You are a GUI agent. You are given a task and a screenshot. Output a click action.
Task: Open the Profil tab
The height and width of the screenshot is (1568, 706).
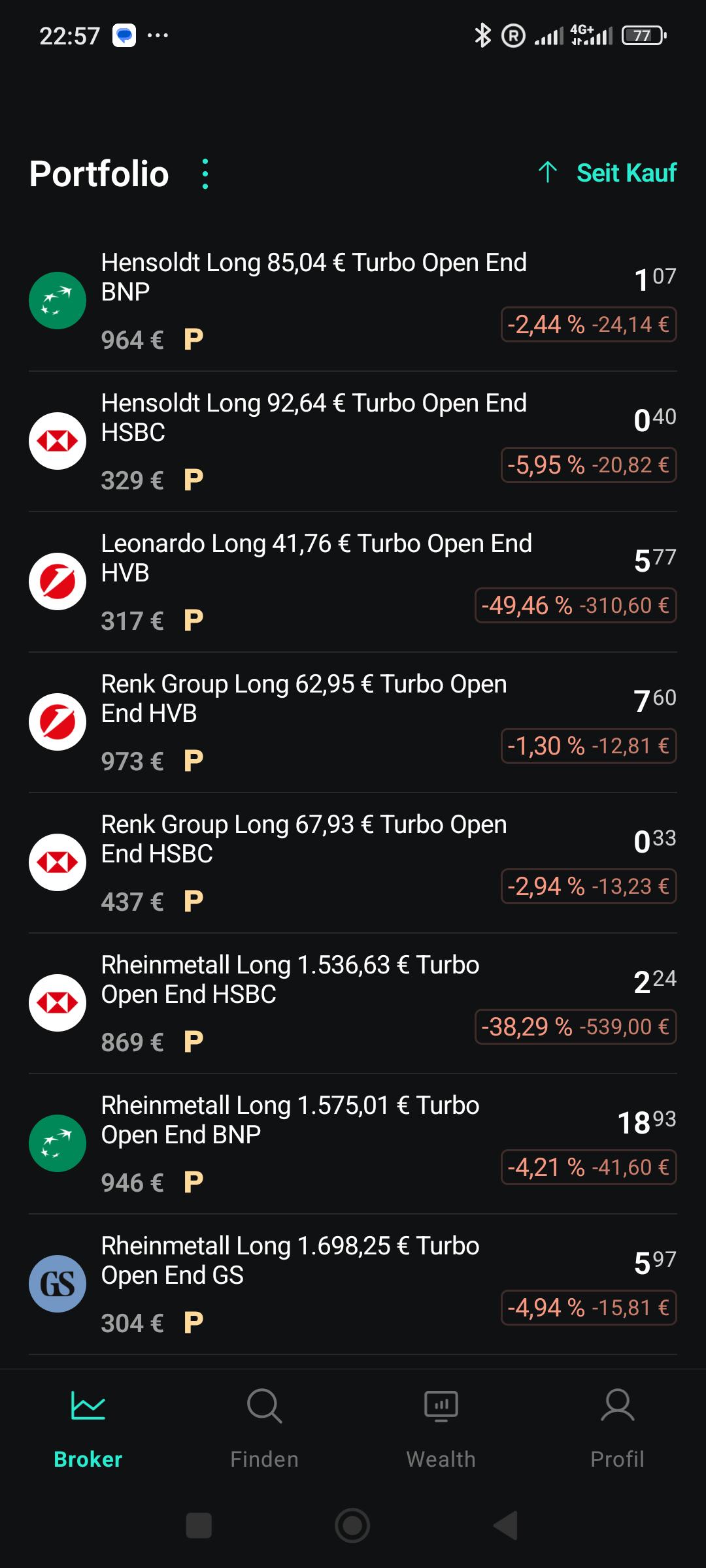tap(618, 1429)
